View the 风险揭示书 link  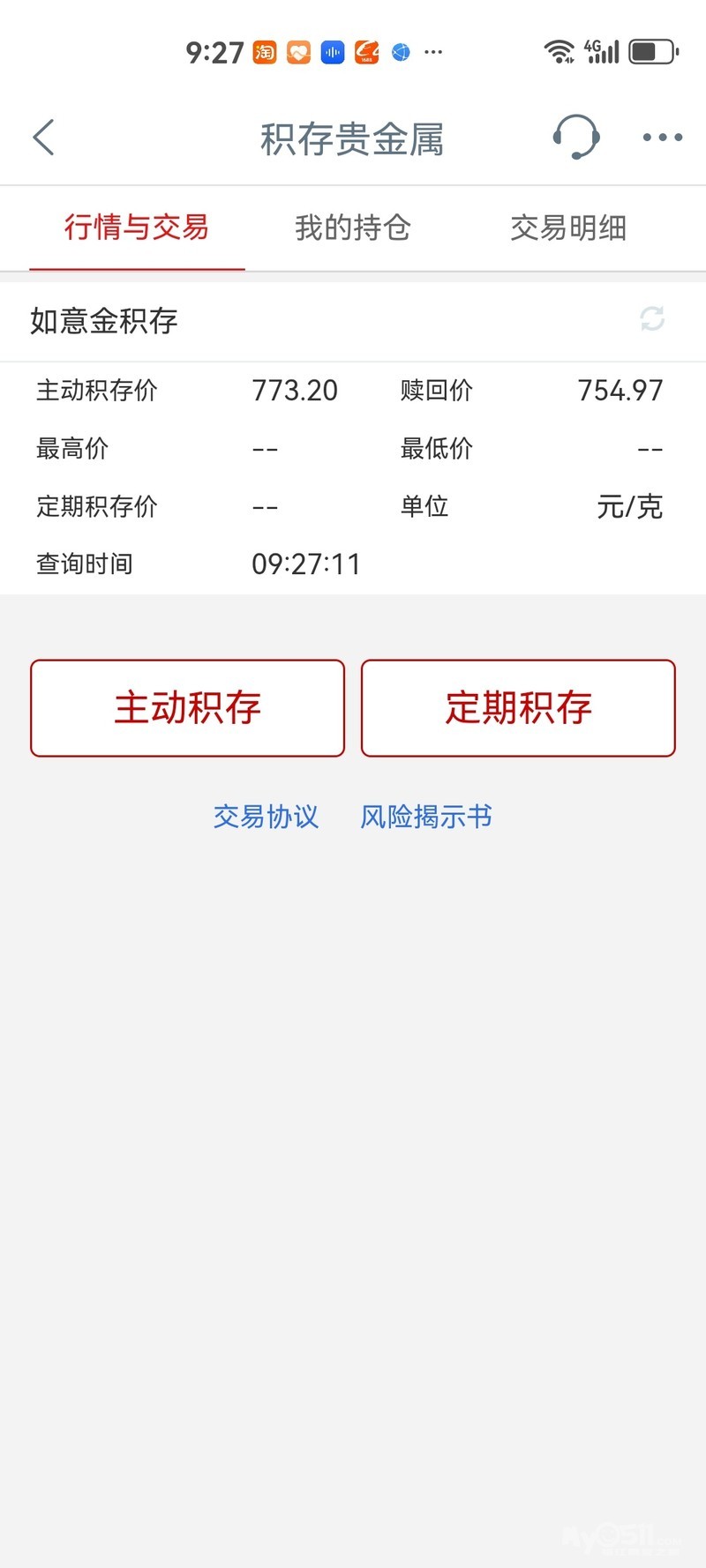(x=426, y=817)
